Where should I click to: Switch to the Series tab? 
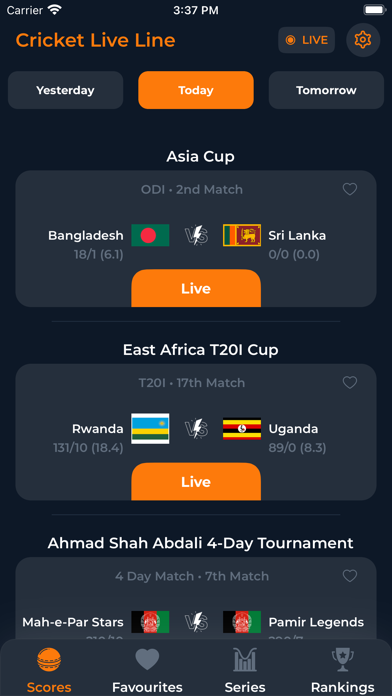(245, 670)
